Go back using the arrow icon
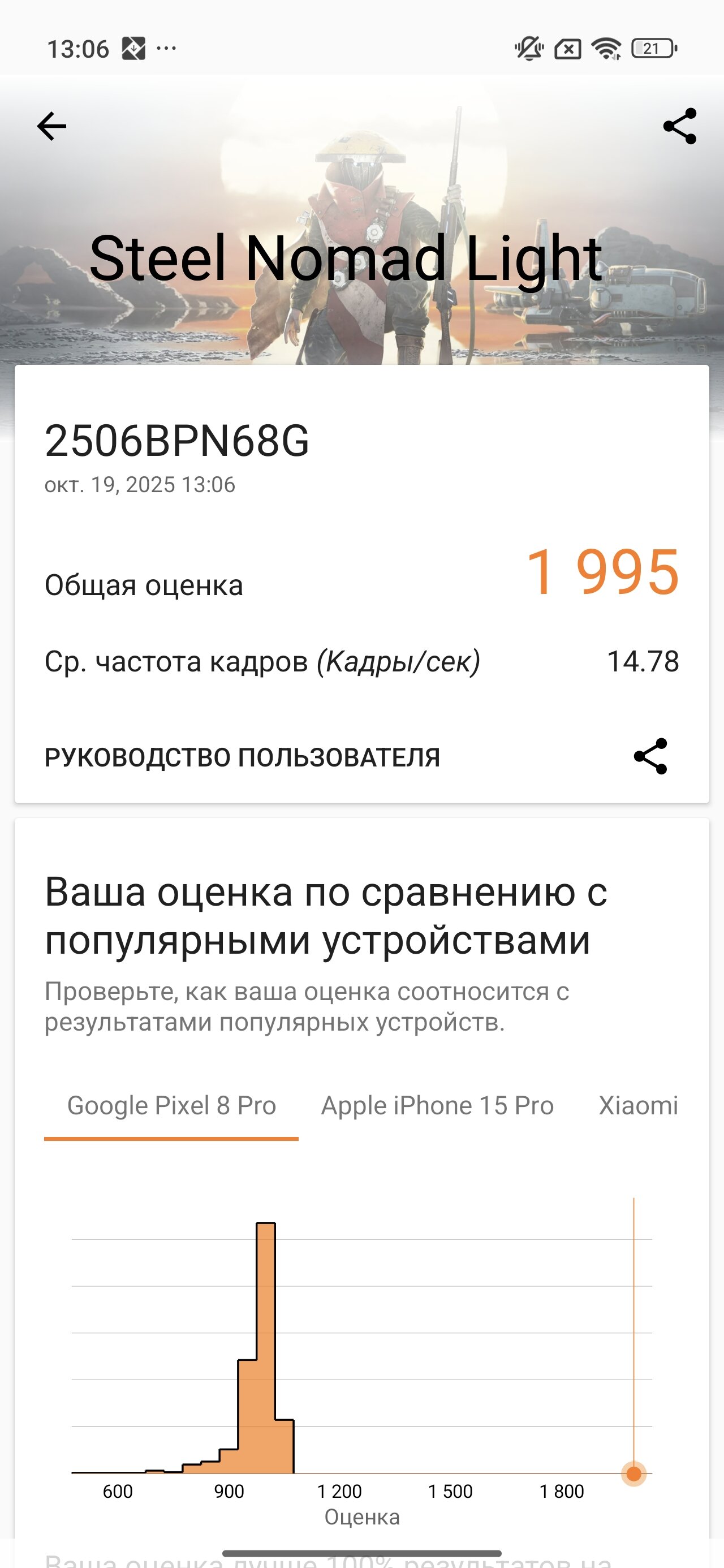 click(52, 127)
